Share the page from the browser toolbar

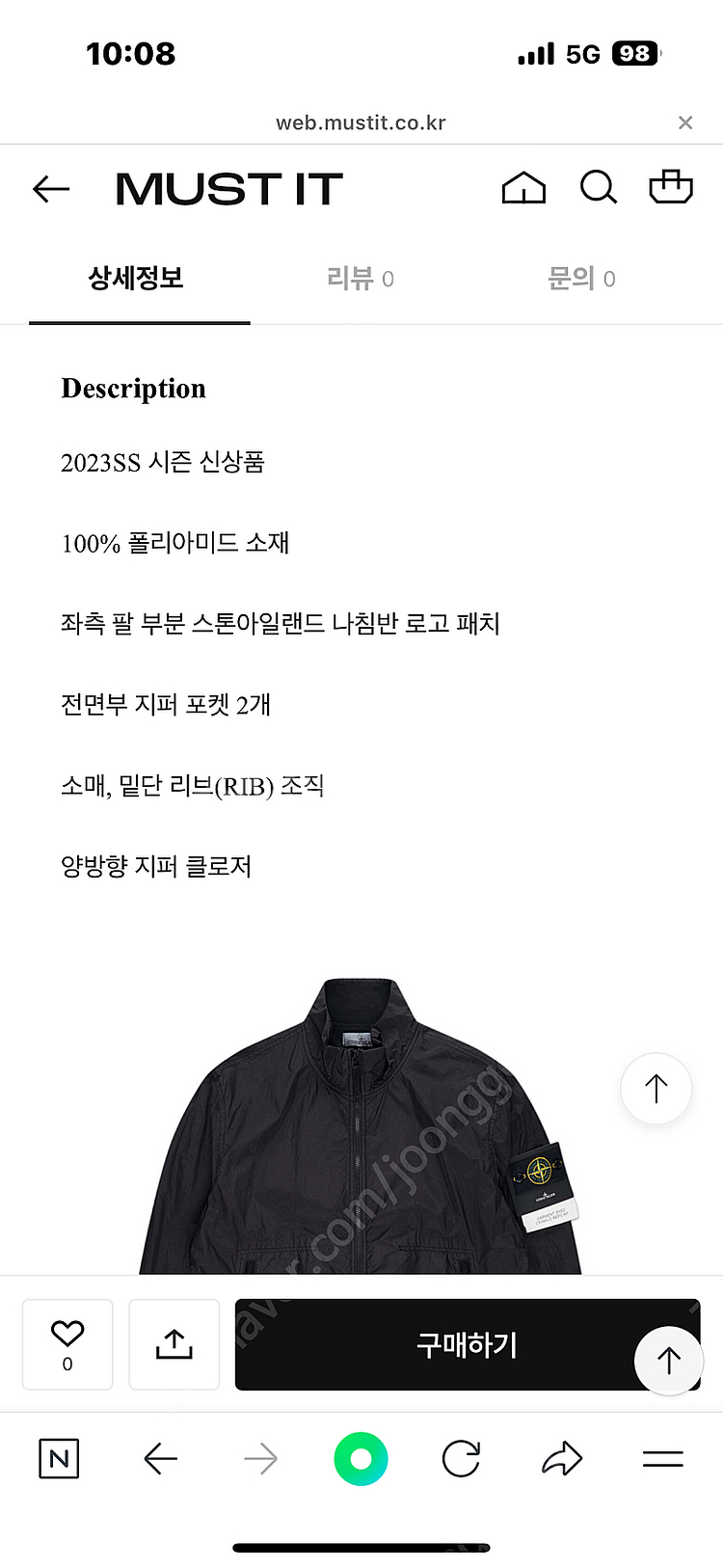(562, 1459)
